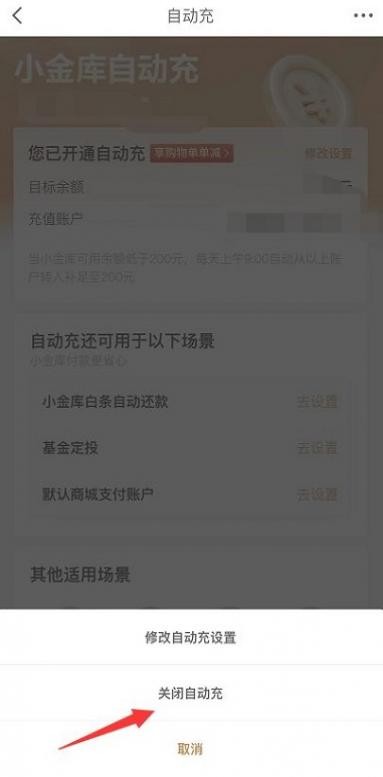Select 修改自动充设置 in the bottom sheet
This screenshot has width=383, height=777.
coord(191,637)
